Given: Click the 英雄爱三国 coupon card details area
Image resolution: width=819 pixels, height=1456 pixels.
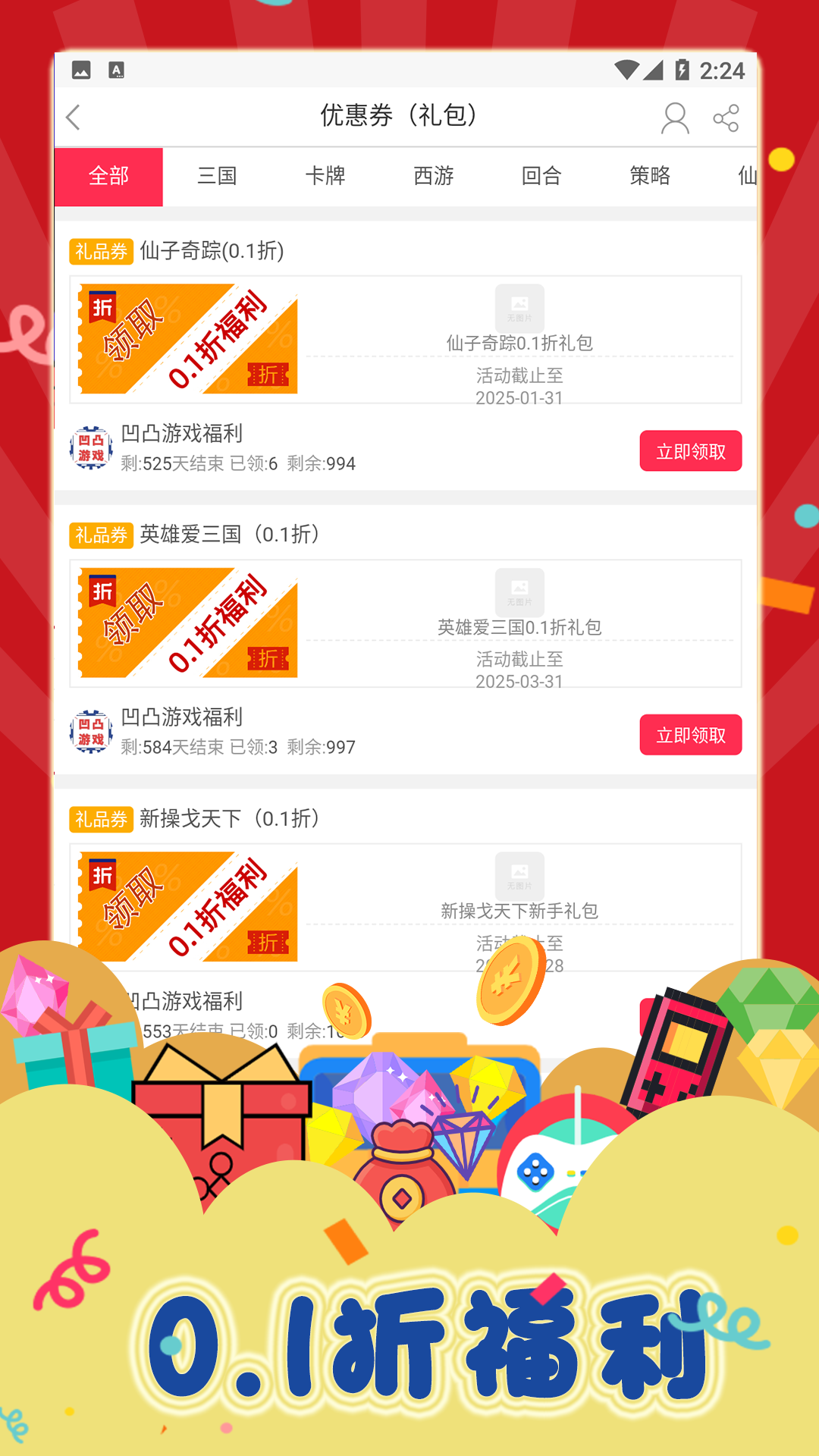Looking at the screenshot, I should [x=519, y=628].
